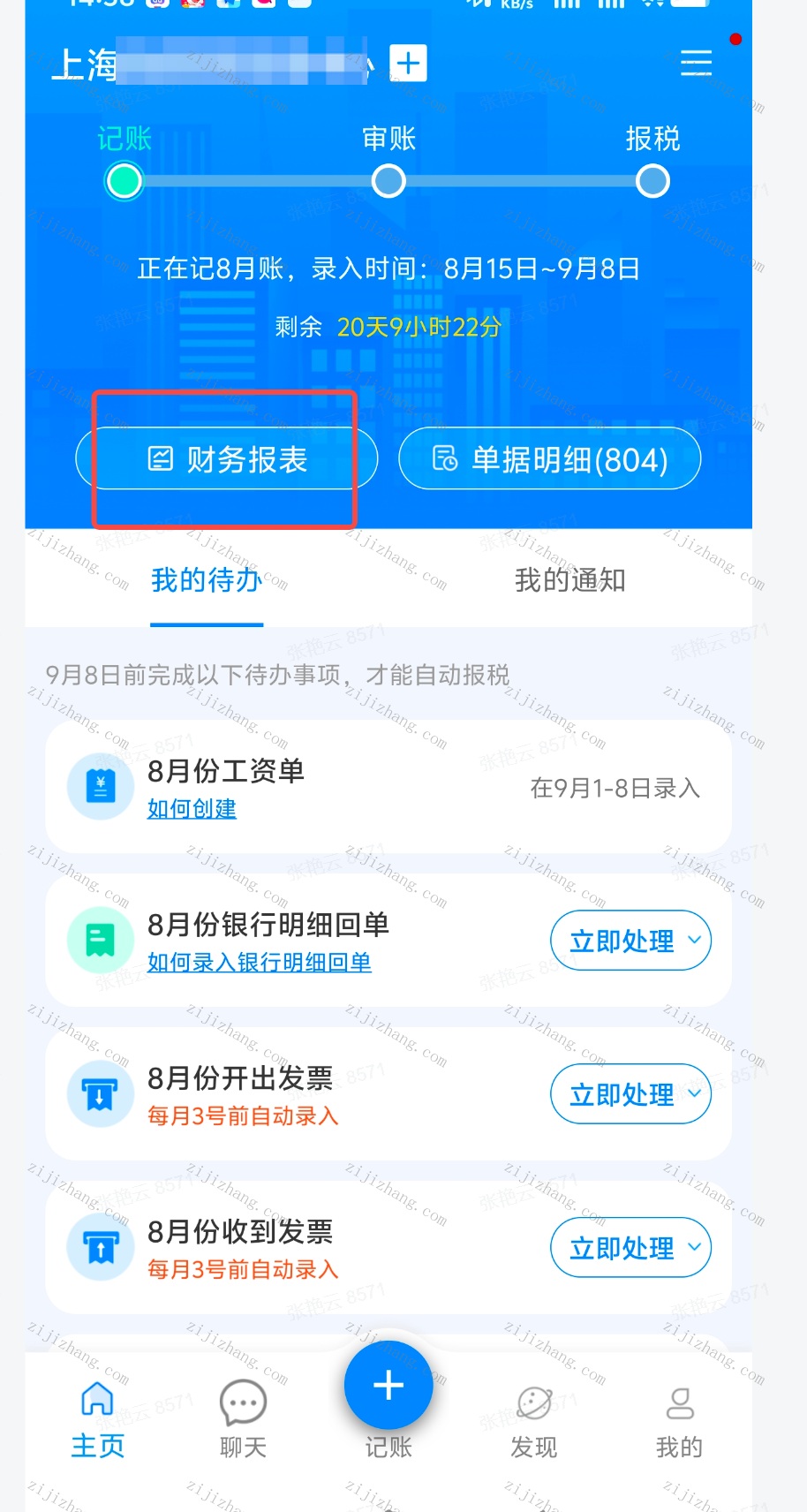Open 财务报表
The image size is (807, 1512).
[227, 459]
